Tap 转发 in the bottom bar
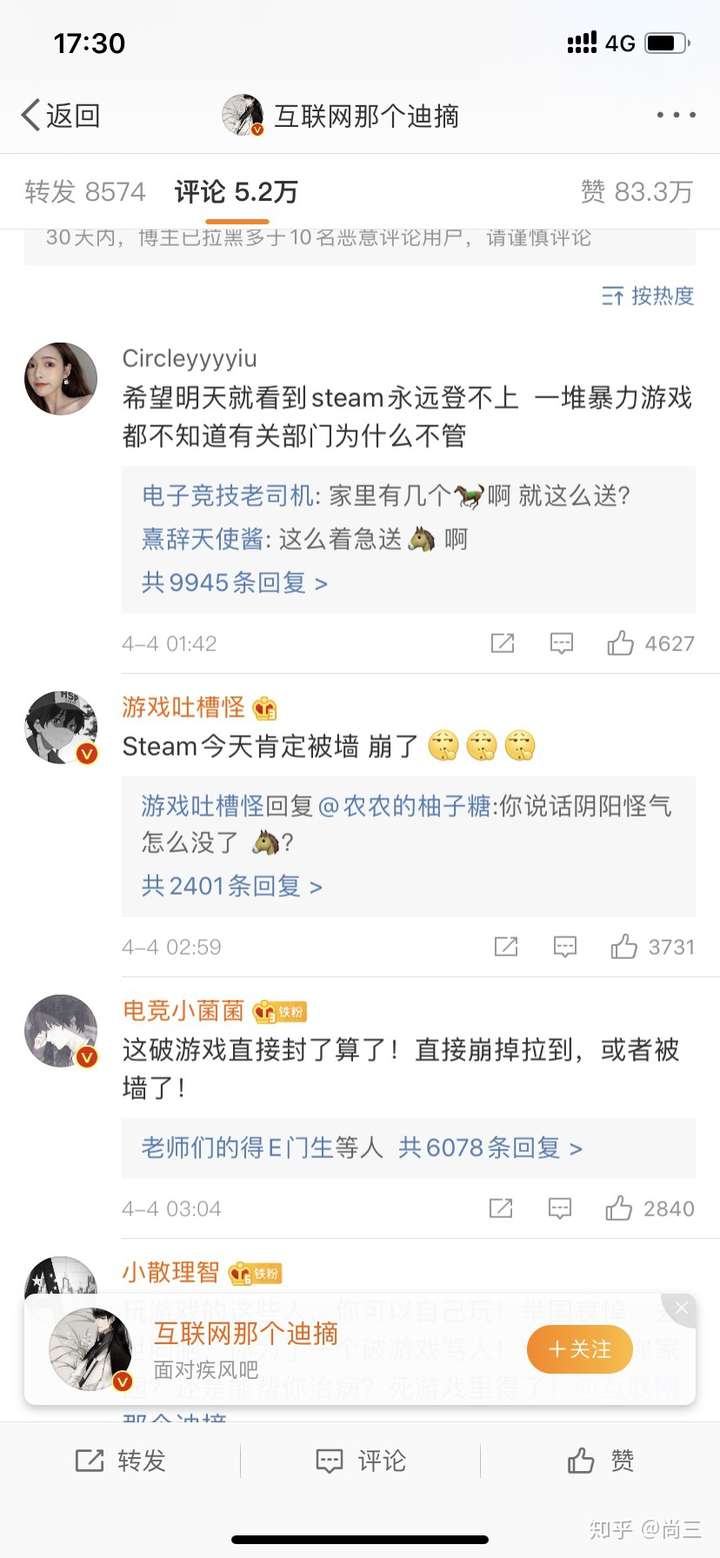The width and height of the screenshot is (720, 1558). click(120, 1461)
